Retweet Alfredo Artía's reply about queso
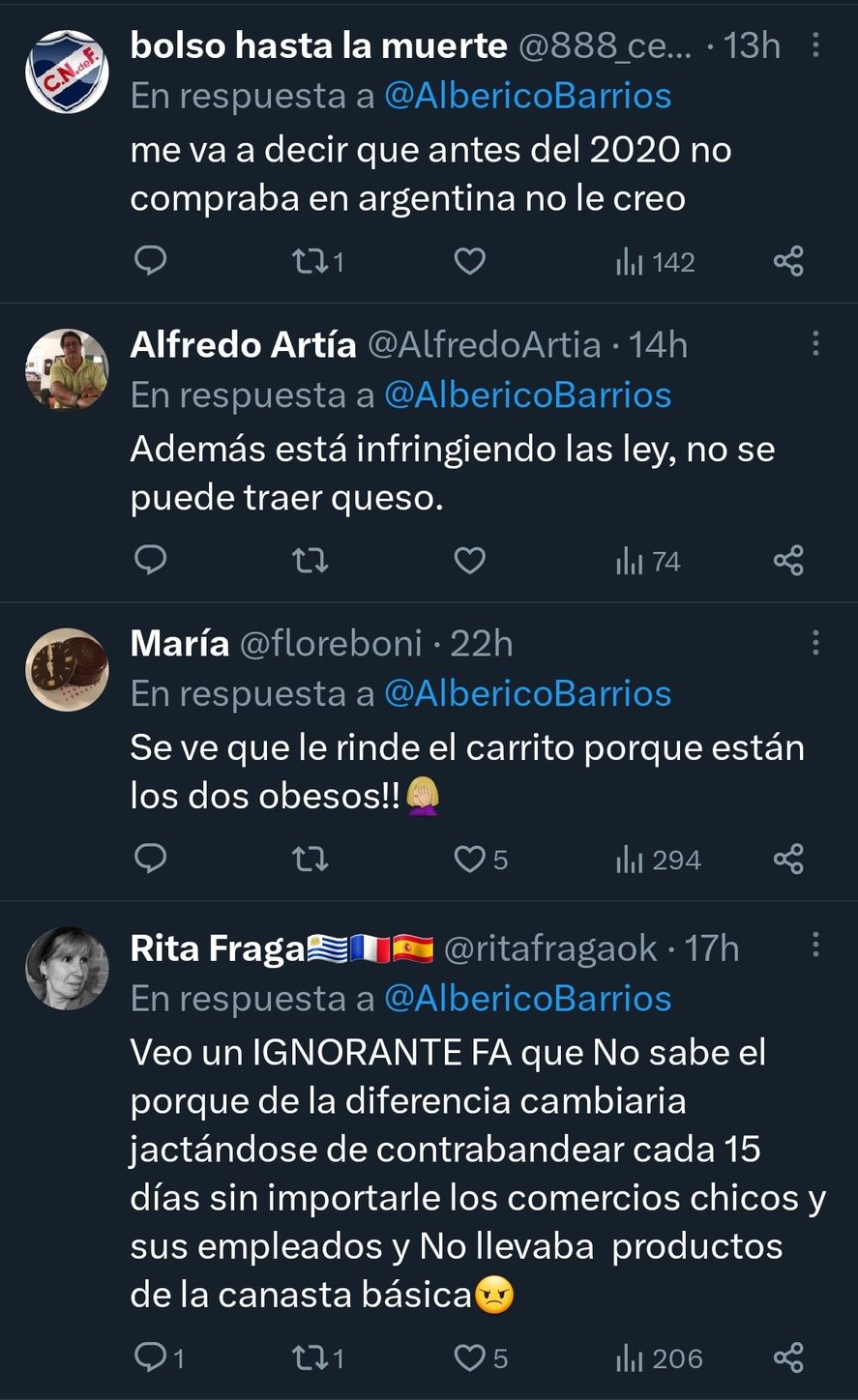 click(x=310, y=559)
